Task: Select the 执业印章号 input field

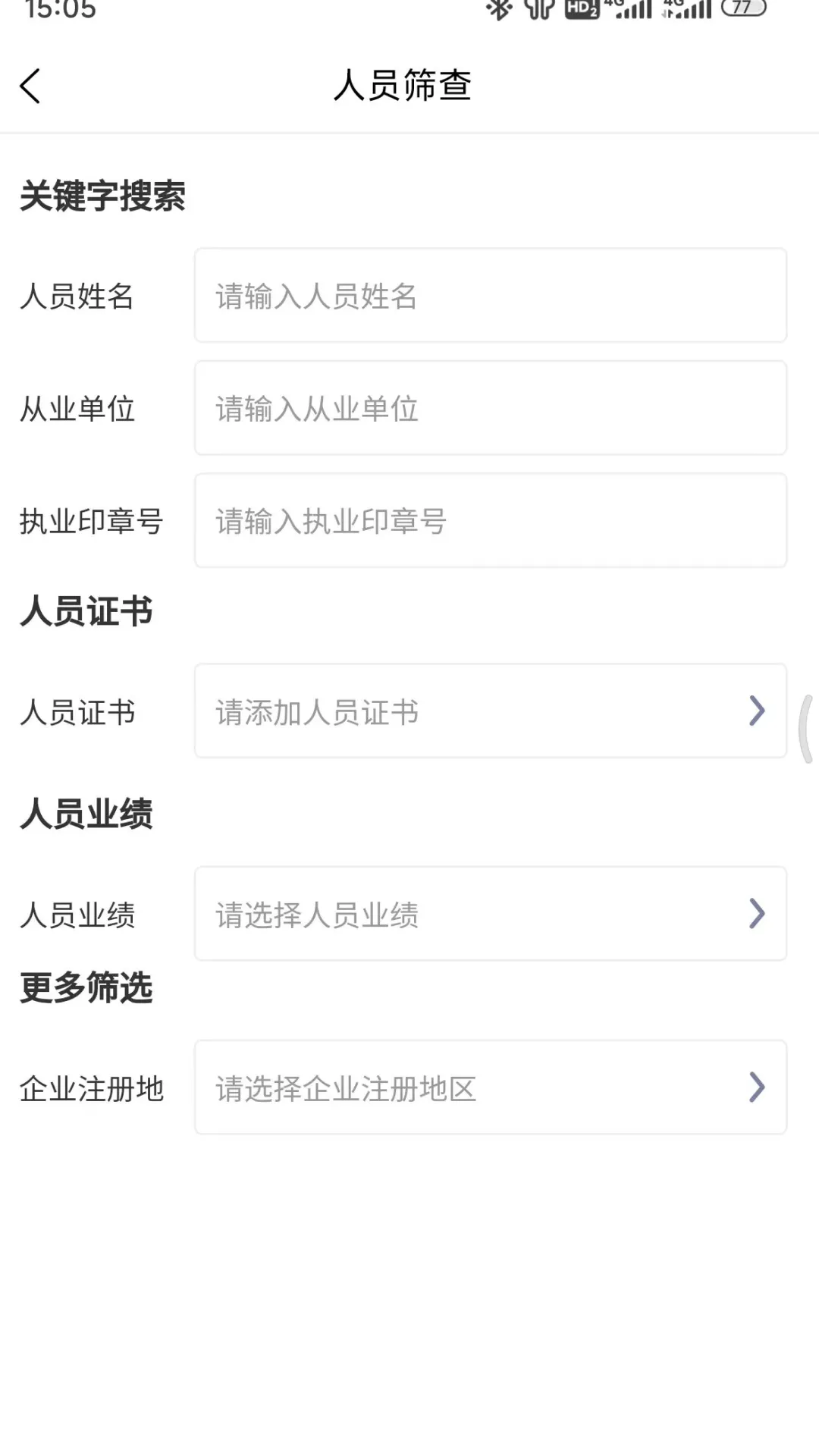Action: [491, 520]
